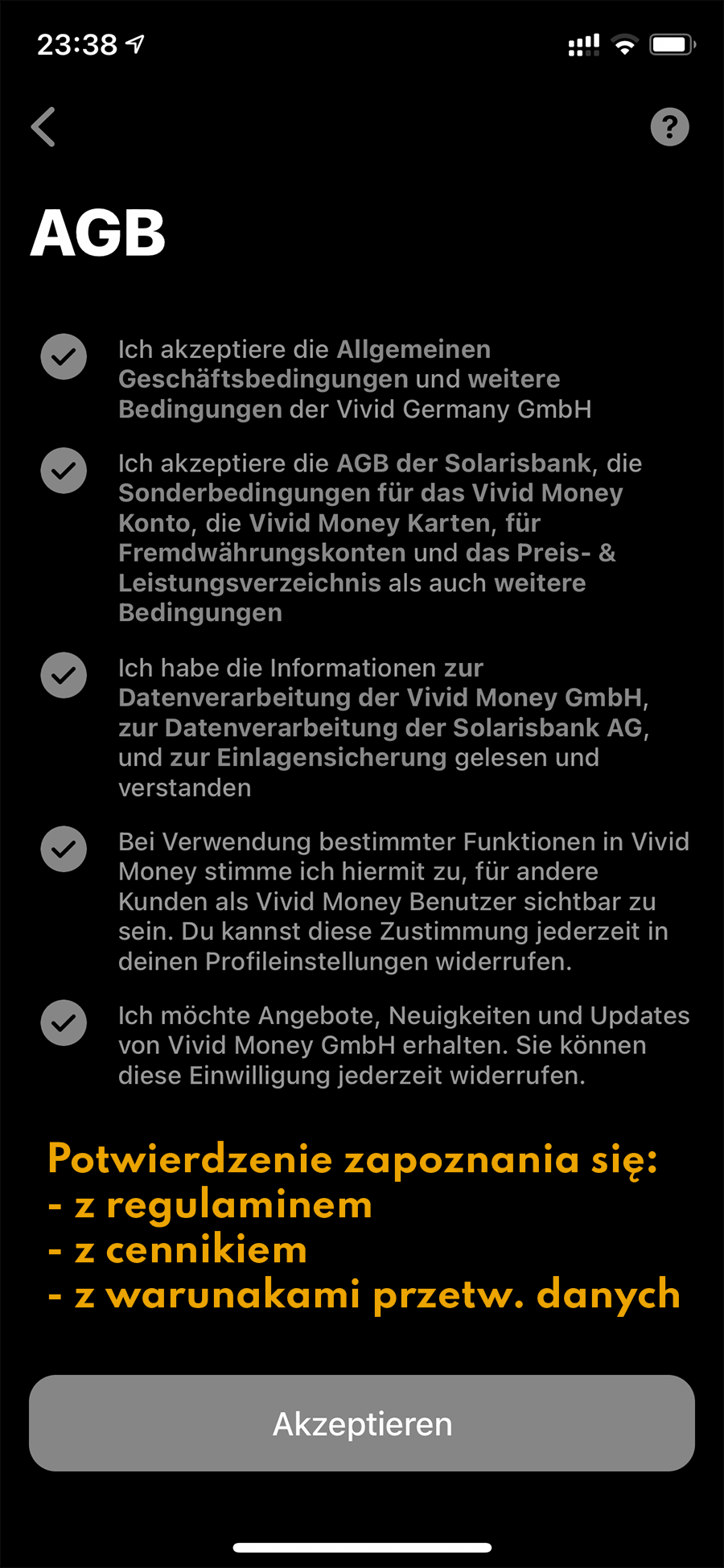Toggle the Datenverarbeitung information checkbox
The height and width of the screenshot is (1568, 724).
[x=64, y=675]
